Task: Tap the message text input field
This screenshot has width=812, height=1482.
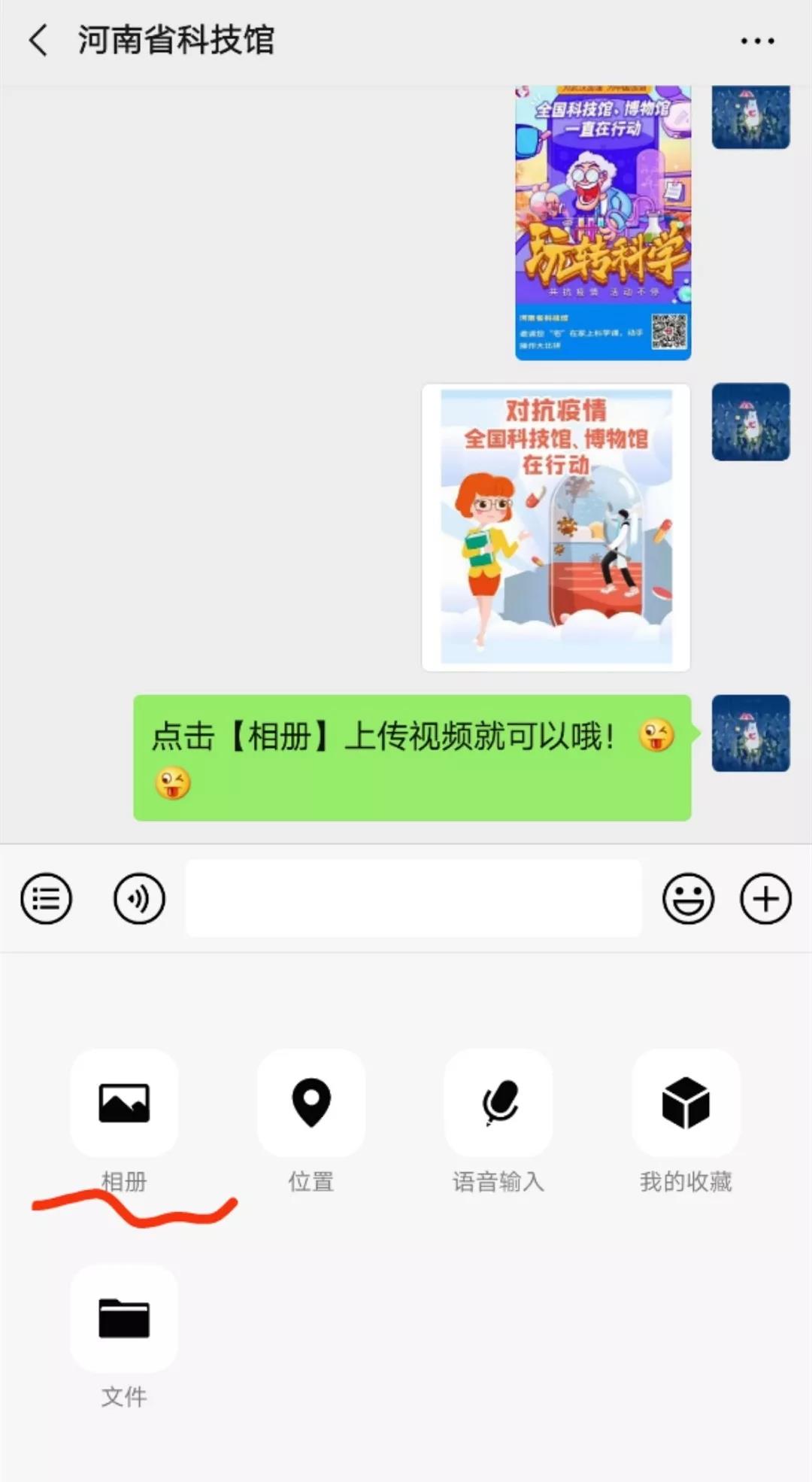Action: pyautogui.click(x=414, y=898)
